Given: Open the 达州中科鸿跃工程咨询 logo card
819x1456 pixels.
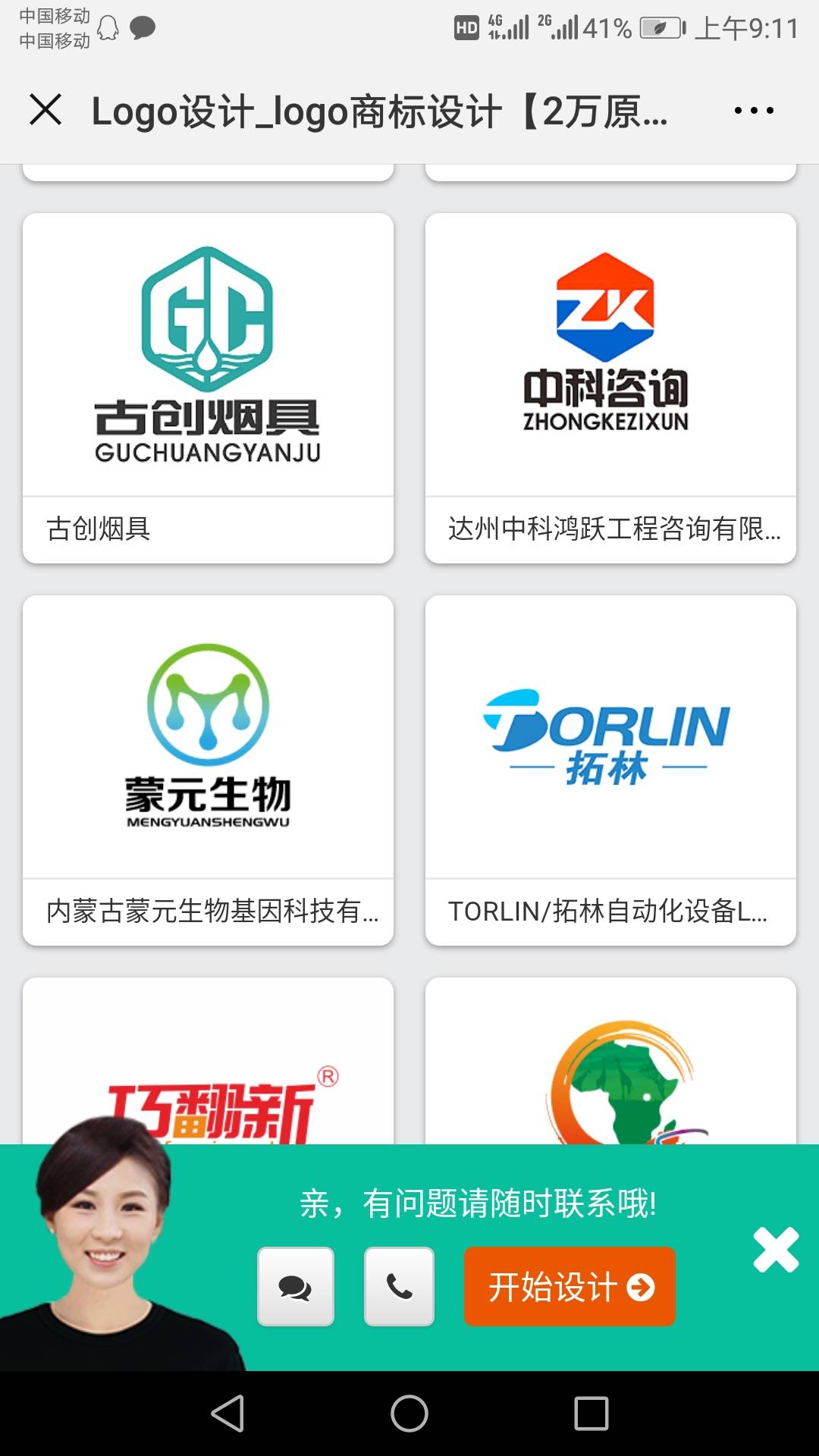Looking at the screenshot, I should coord(610,387).
